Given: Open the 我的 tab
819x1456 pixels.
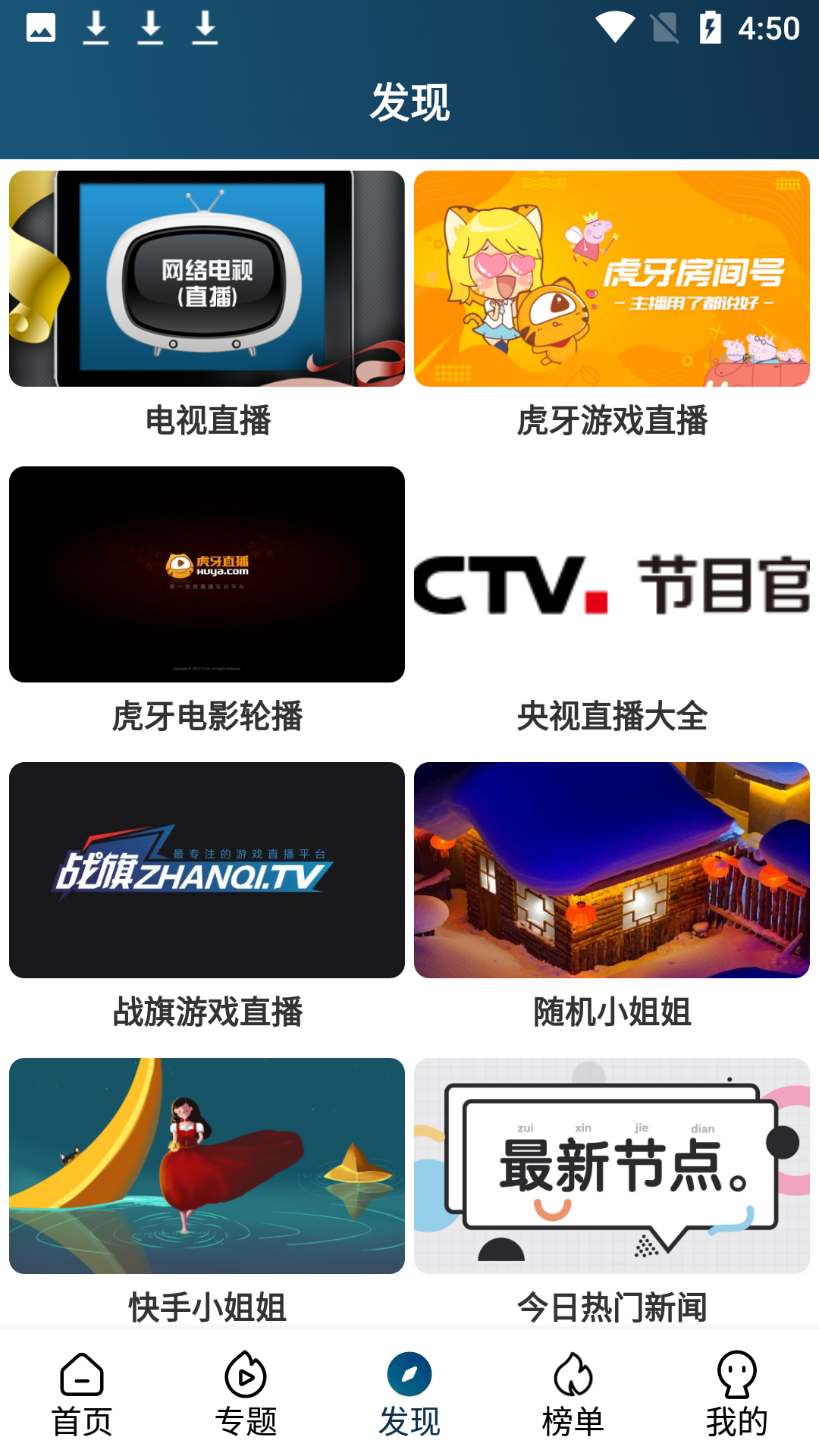Looking at the screenshot, I should pos(737,1394).
